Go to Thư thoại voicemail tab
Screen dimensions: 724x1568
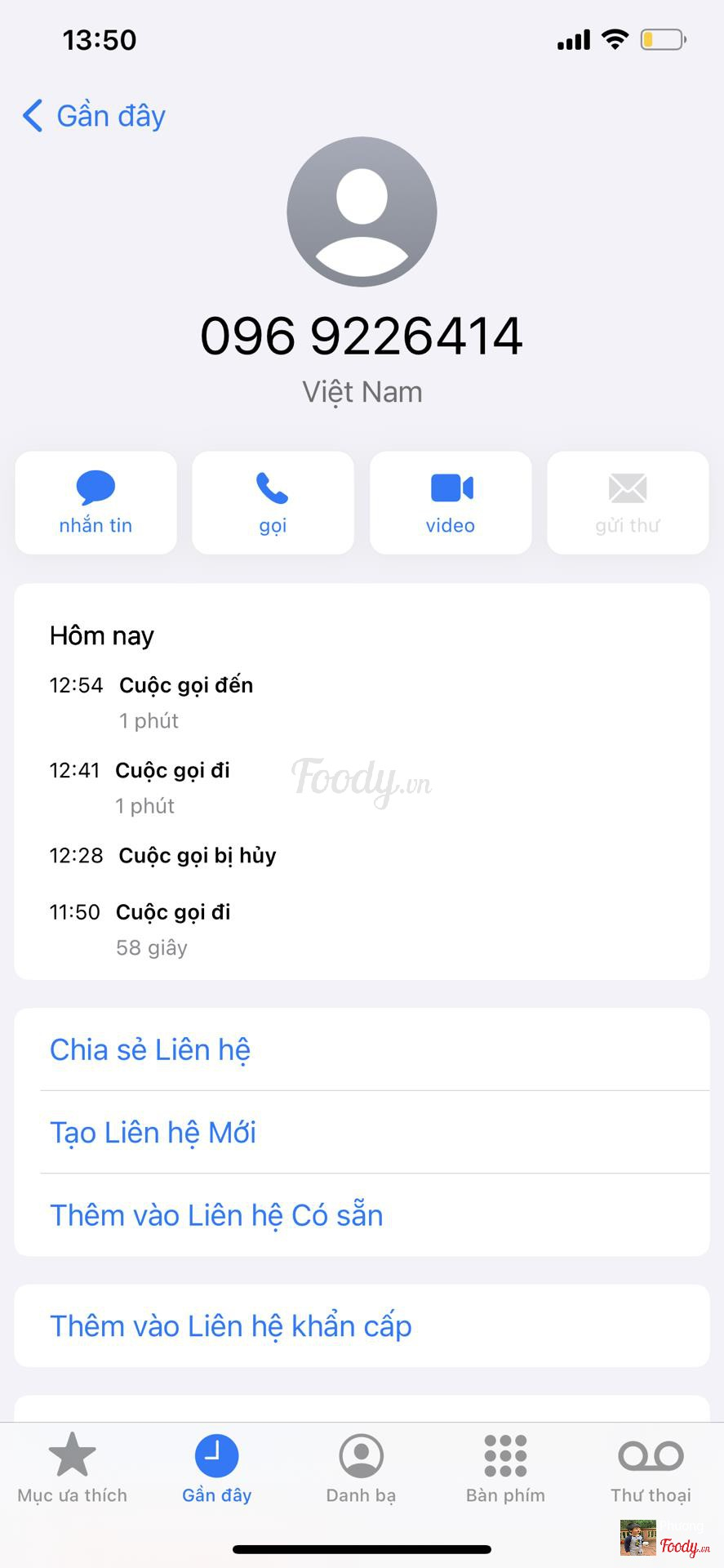click(651, 1468)
